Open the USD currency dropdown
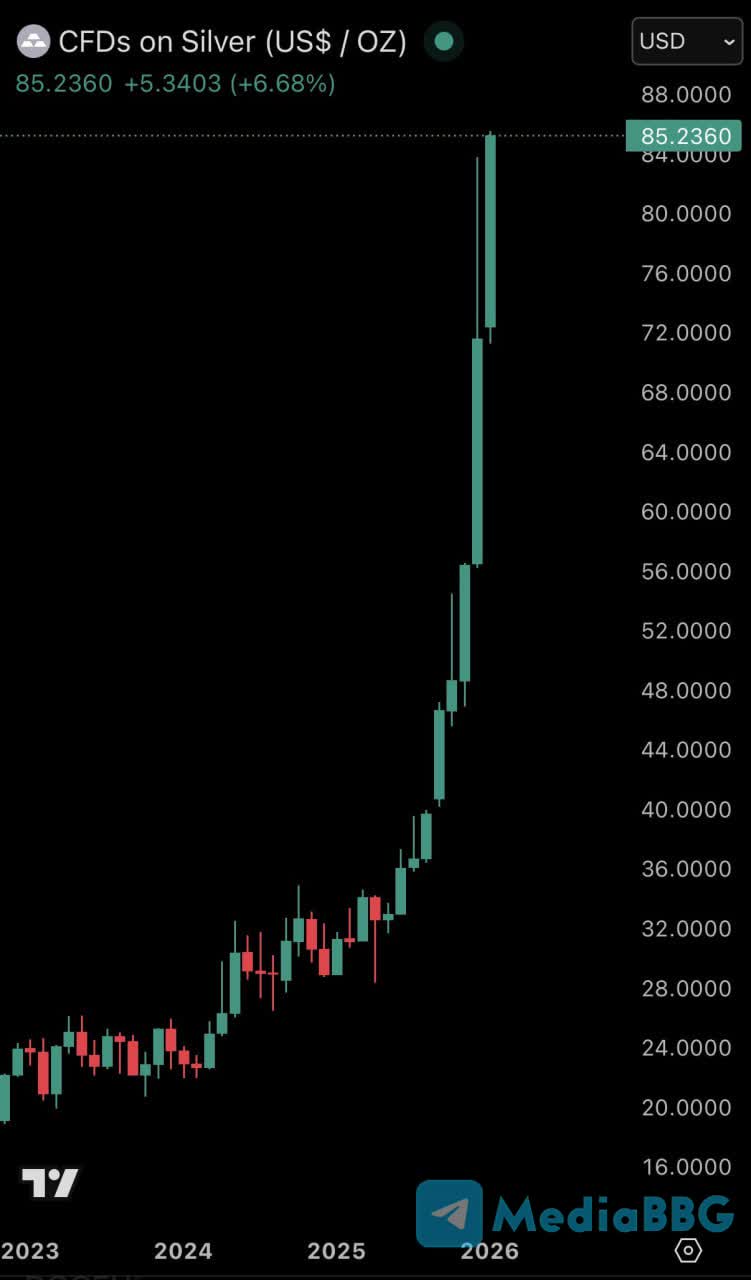The image size is (751, 1280). click(687, 41)
